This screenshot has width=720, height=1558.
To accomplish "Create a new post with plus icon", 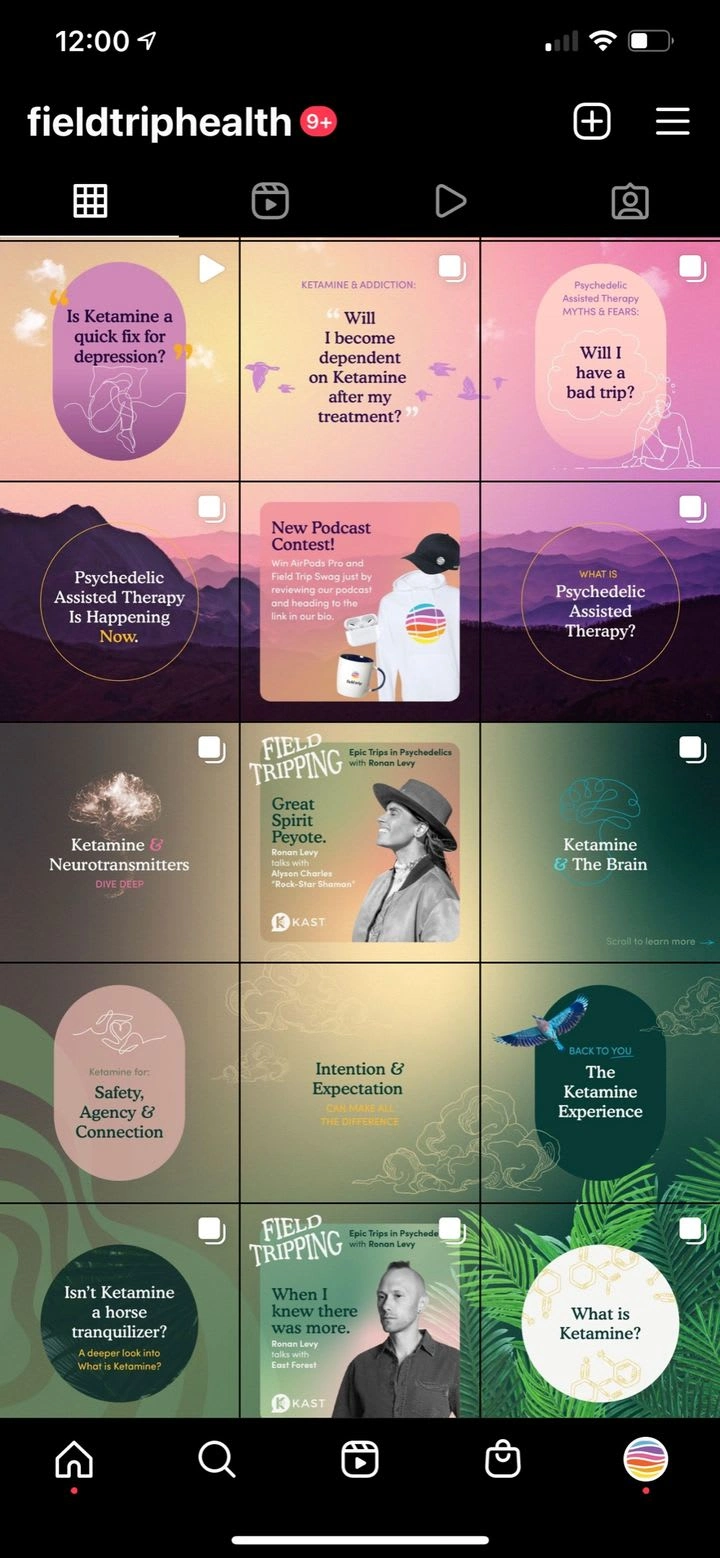I will (x=591, y=122).
